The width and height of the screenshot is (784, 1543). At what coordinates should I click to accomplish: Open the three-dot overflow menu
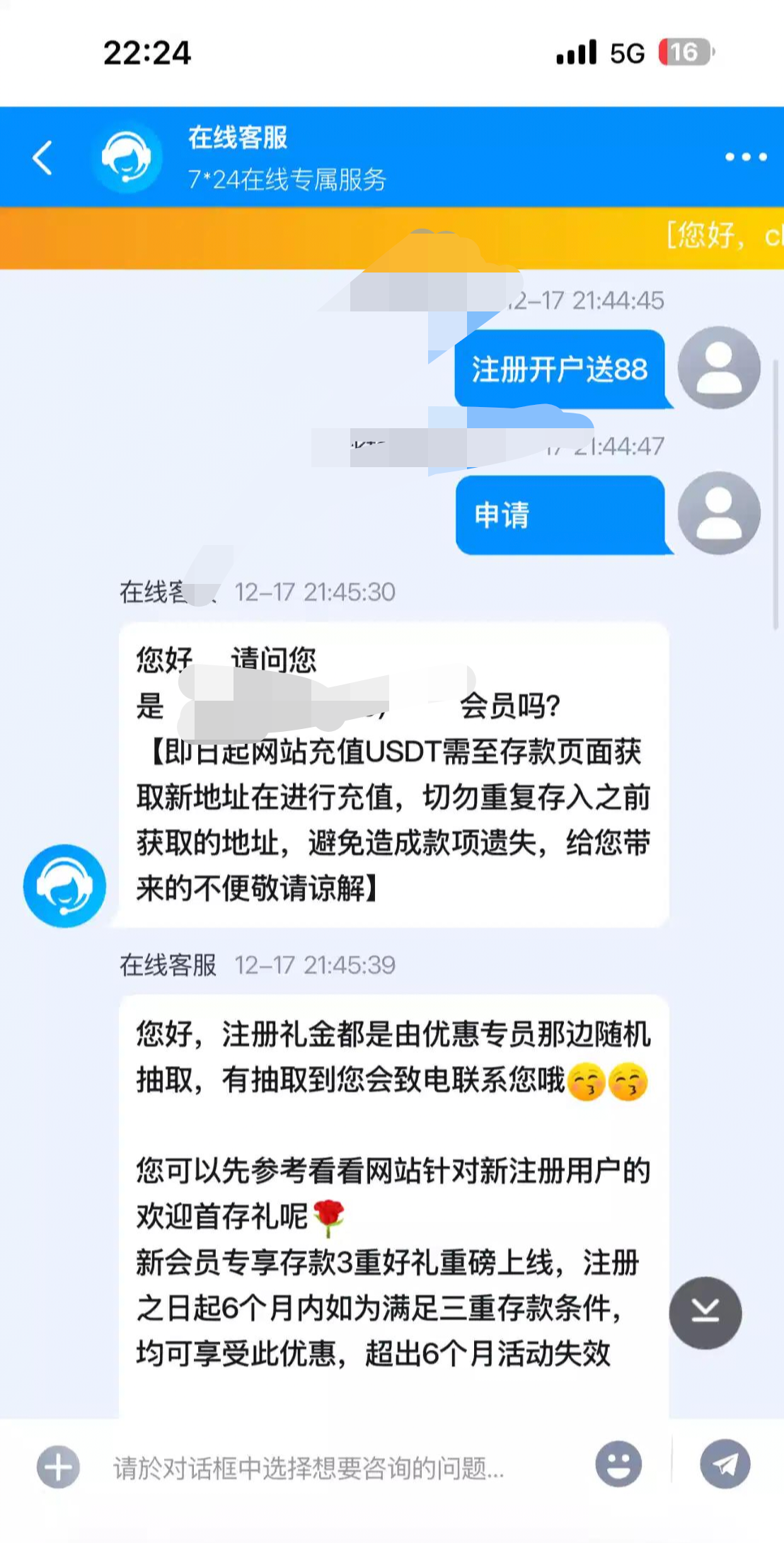(746, 157)
